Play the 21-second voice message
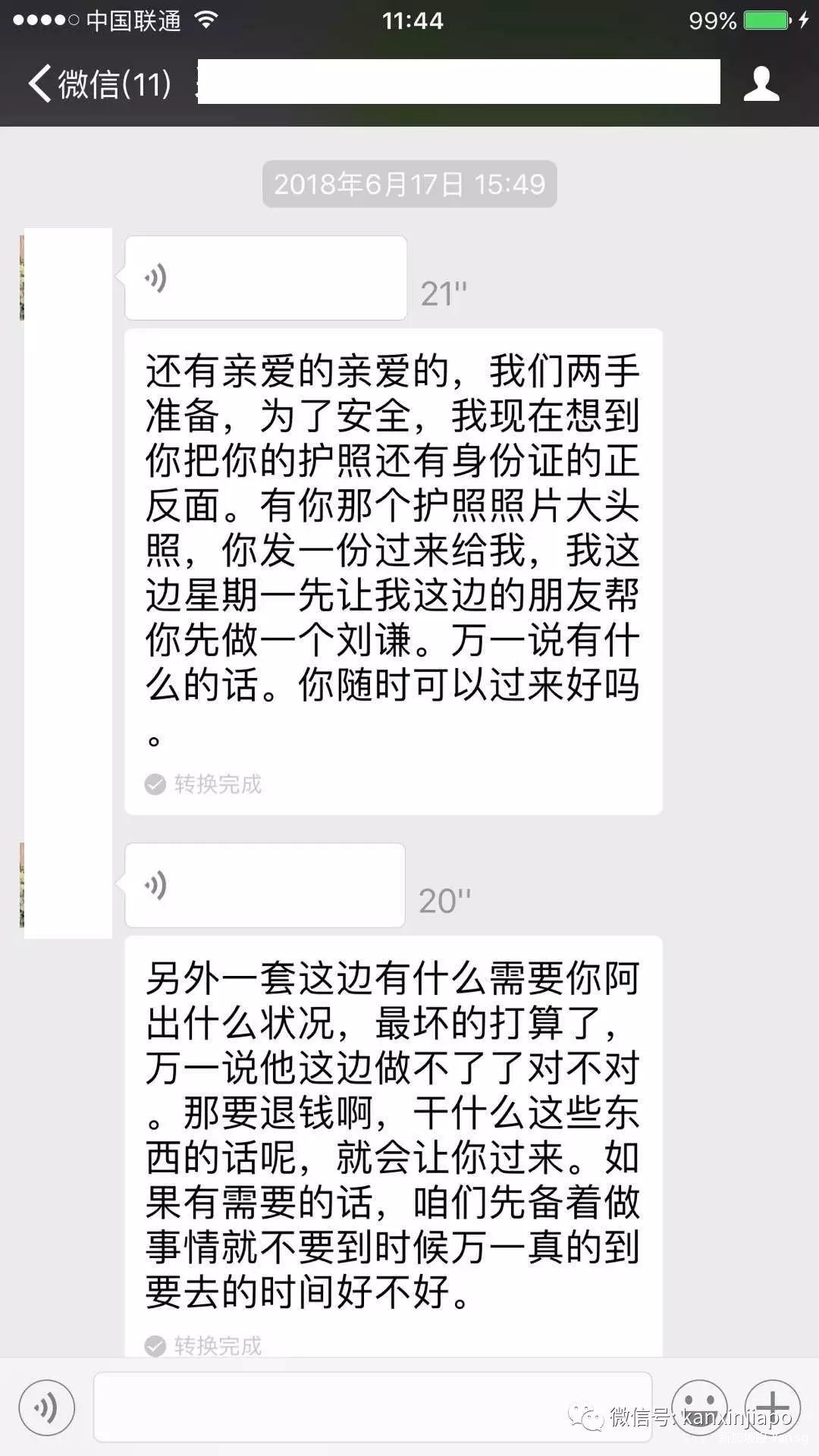The width and height of the screenshot is (819, 1456). click(265, 278)
